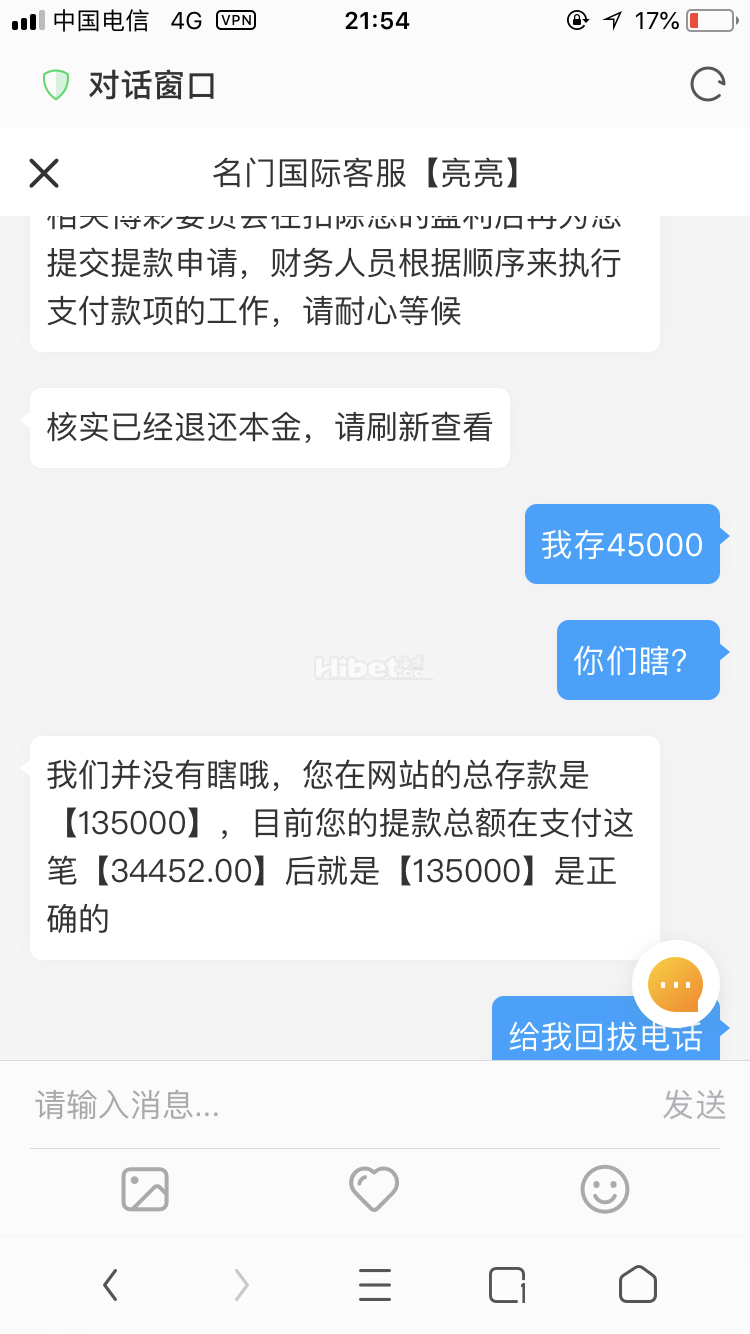The height and width of the screenshot is (1334, 750).
Task: Open the emoji picker
Action: [605, 1190]
